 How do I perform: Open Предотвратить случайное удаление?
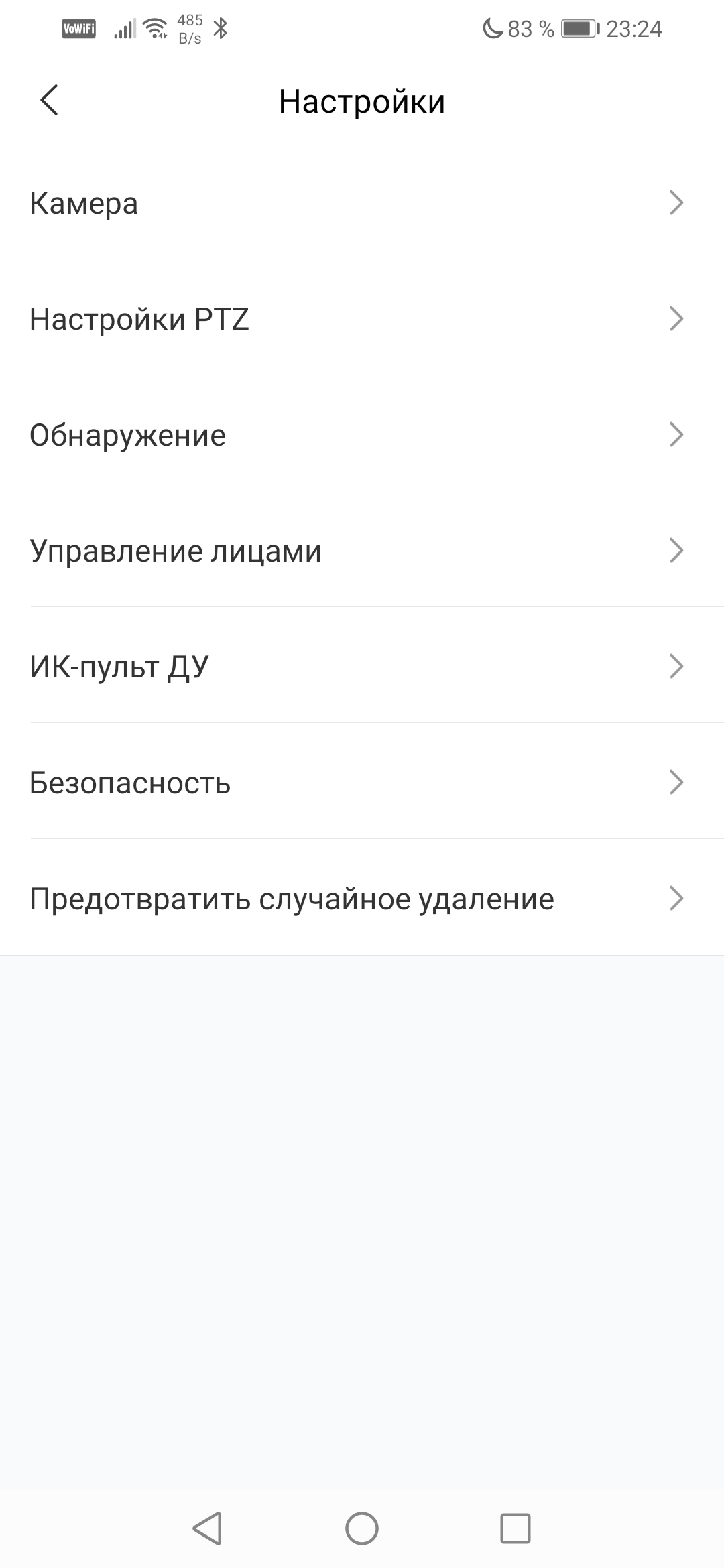(362, 898)
